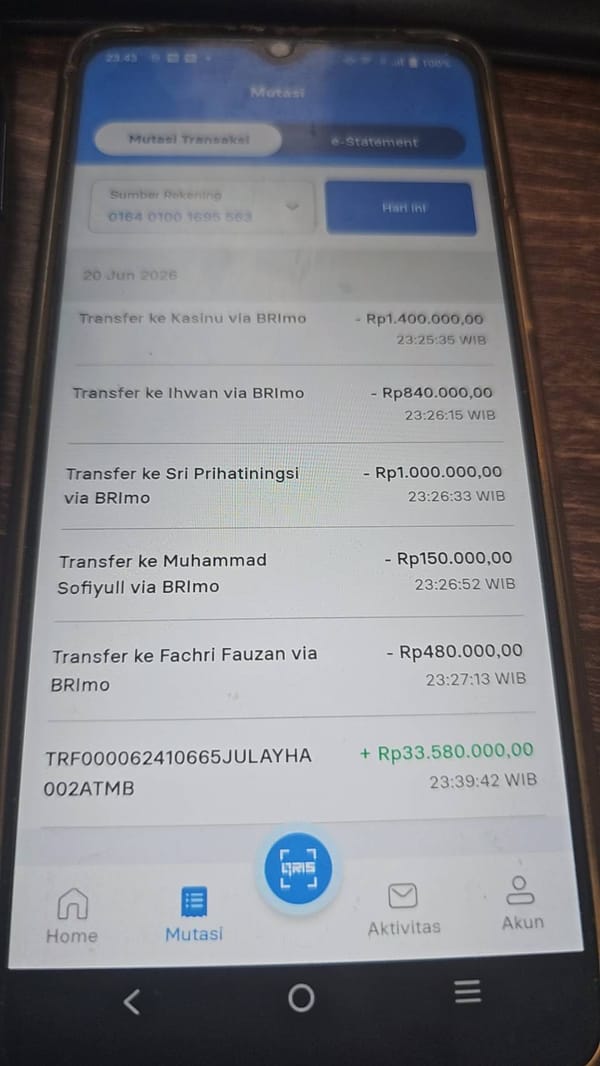This screenshot has height=1066, width=600.
Task: Open the Rp33.580.000,00 incoming transaction
Action: click(290, 771)
